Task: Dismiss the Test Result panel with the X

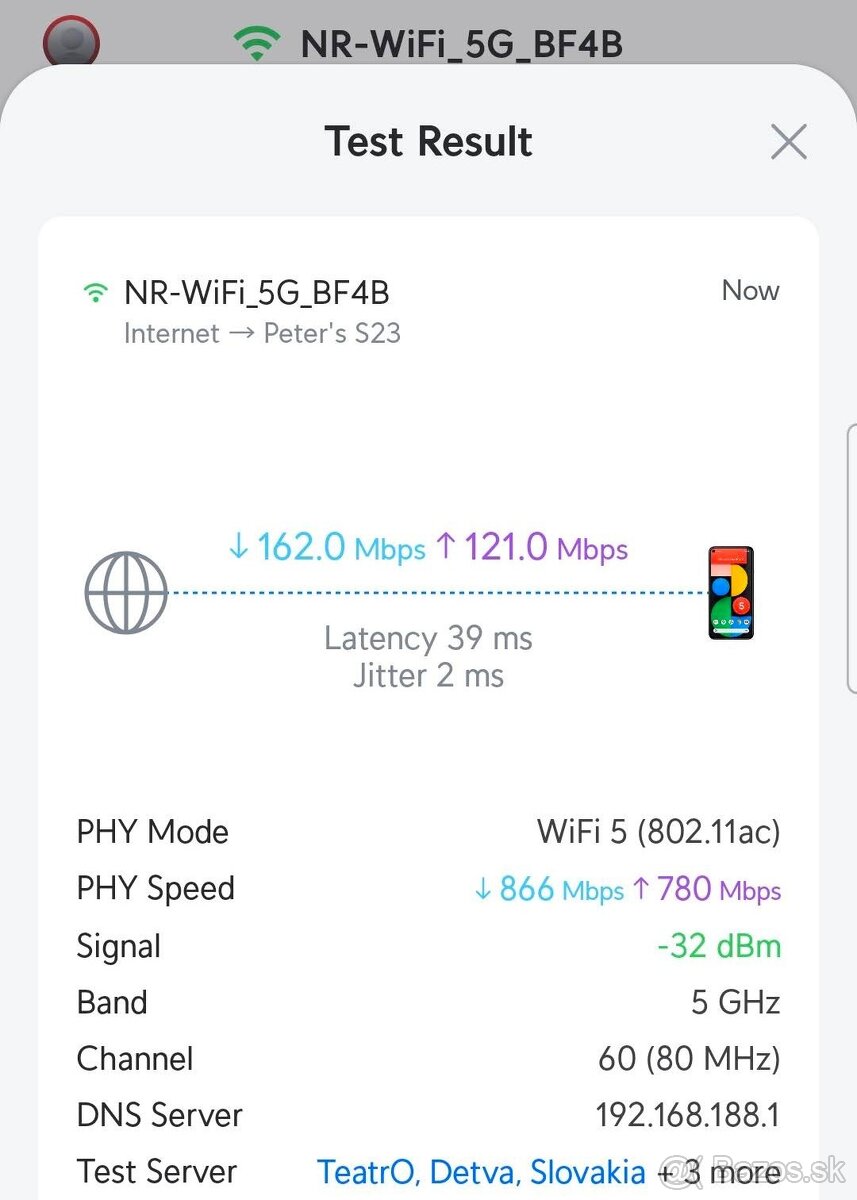Action: pyautogui.click(x=789, y=141)
